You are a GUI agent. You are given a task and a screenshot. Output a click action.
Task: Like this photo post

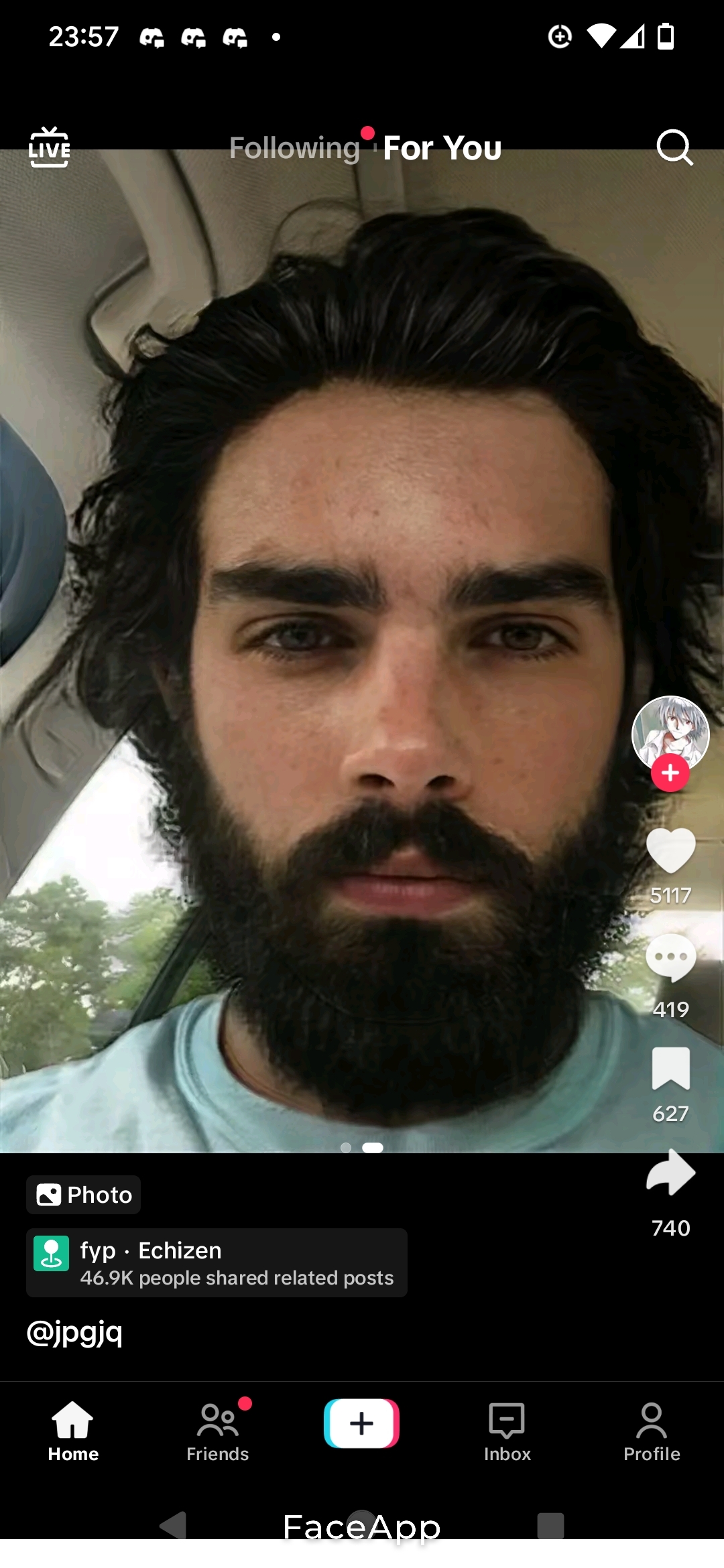[x=670, y=851]
